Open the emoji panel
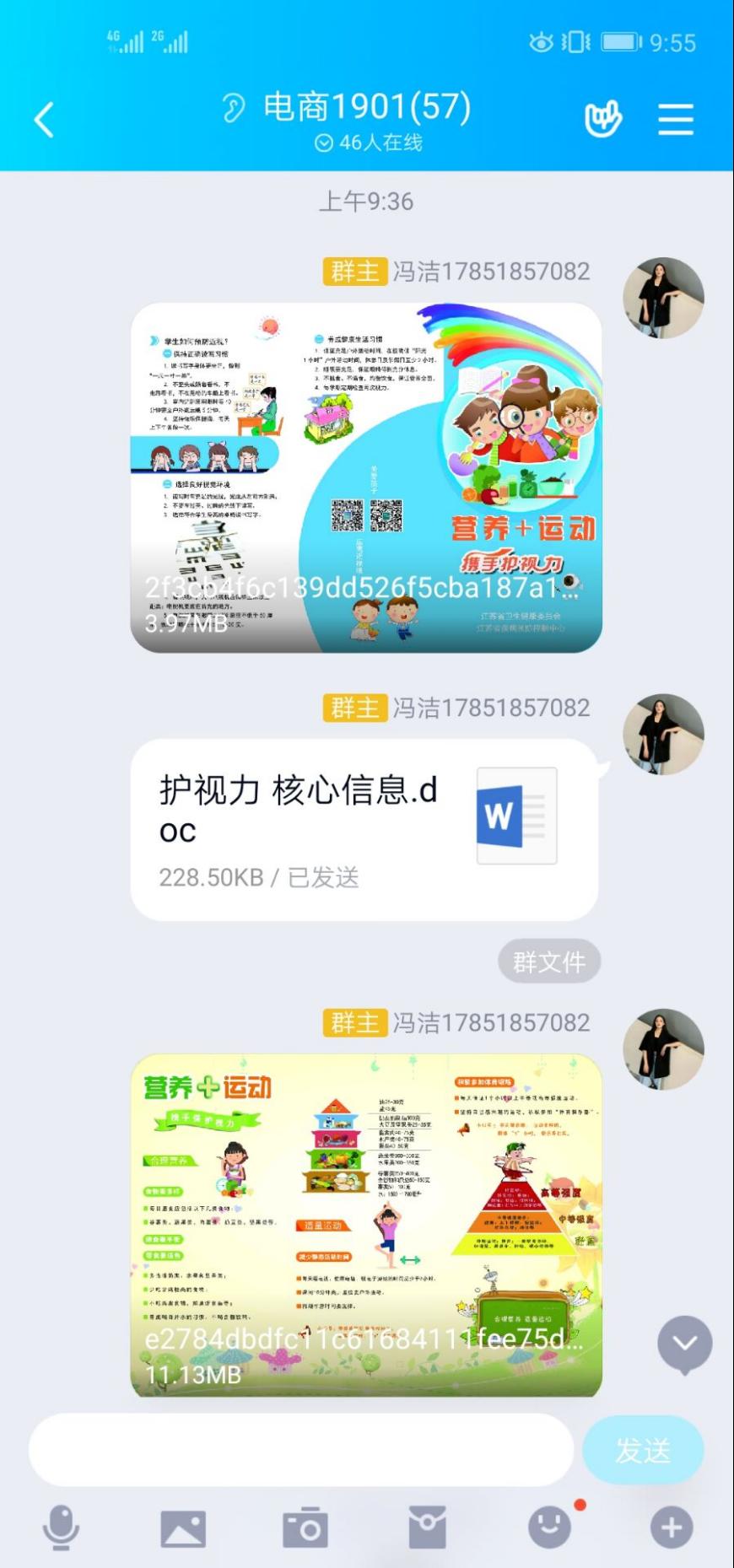Image resolution: width=734 pixels, height=1568 pixels. click(549, 1528)
